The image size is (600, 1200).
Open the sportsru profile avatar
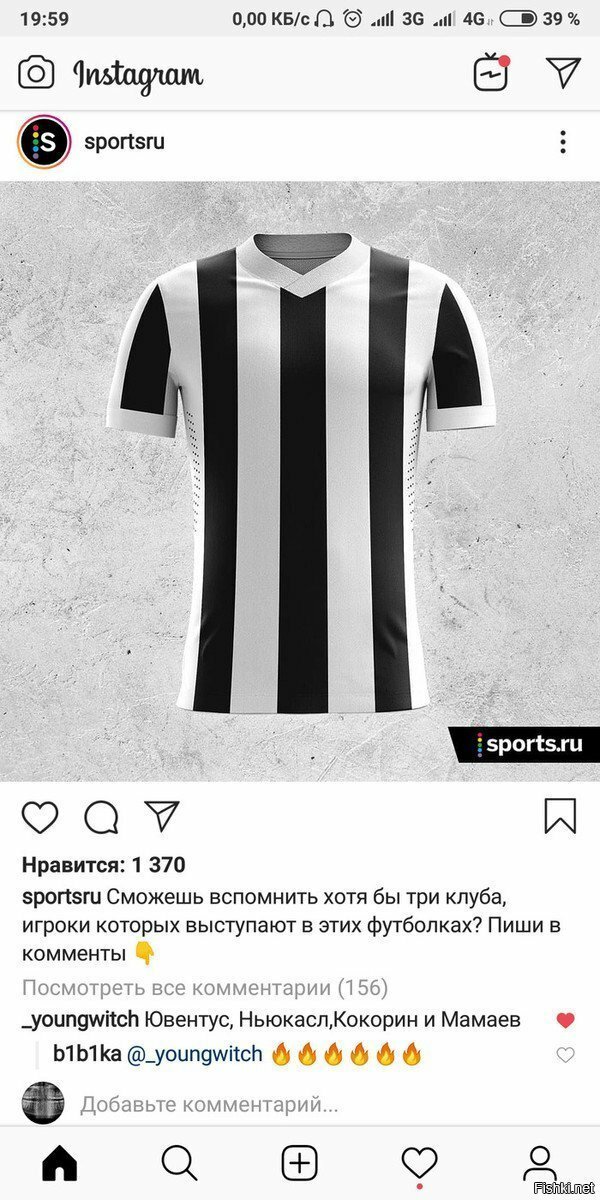pos(44,141)
